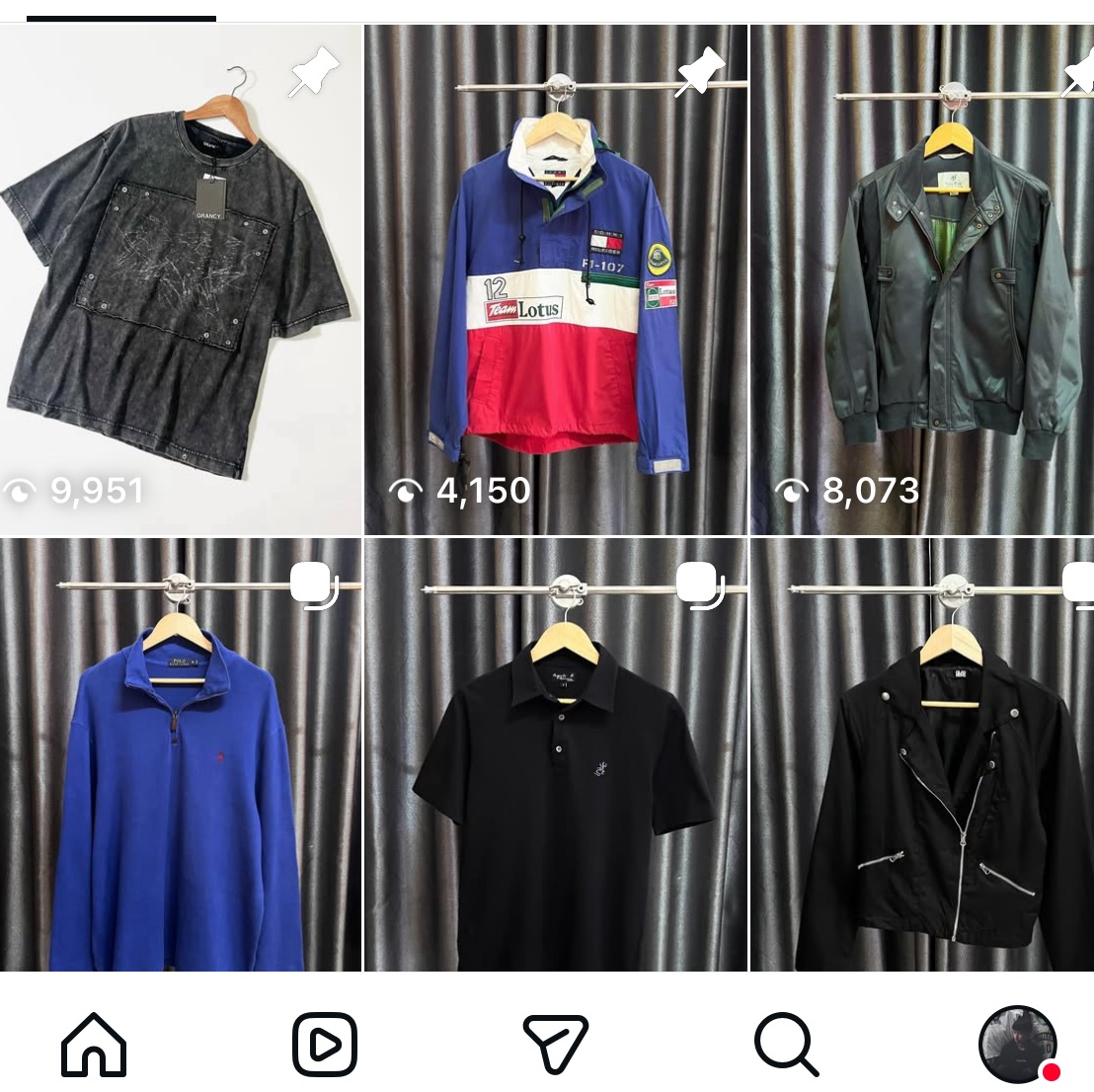
Task: Go to the Home feed
Action: click(95, 1044)
